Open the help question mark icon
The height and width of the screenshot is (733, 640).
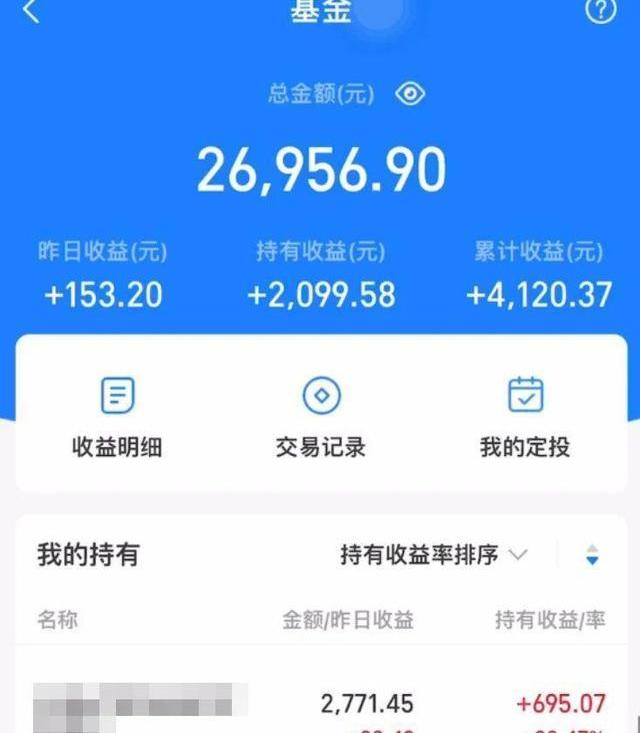pos(600,13)
